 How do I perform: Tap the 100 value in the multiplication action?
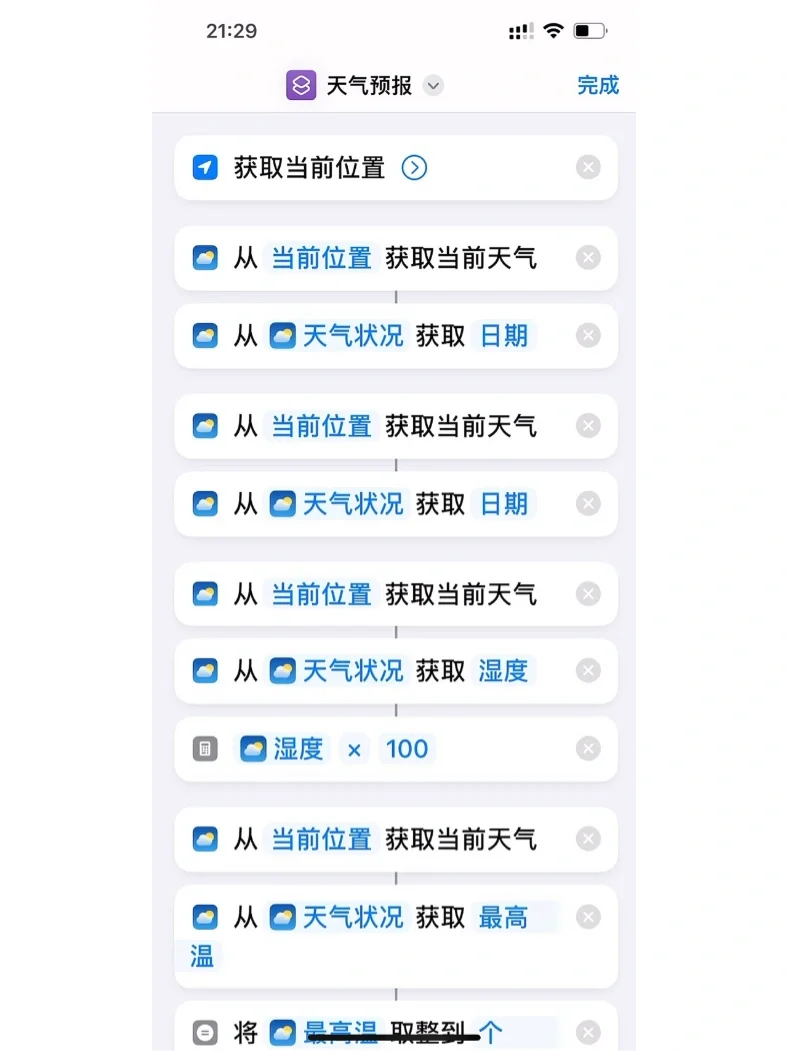click(407, 748)
